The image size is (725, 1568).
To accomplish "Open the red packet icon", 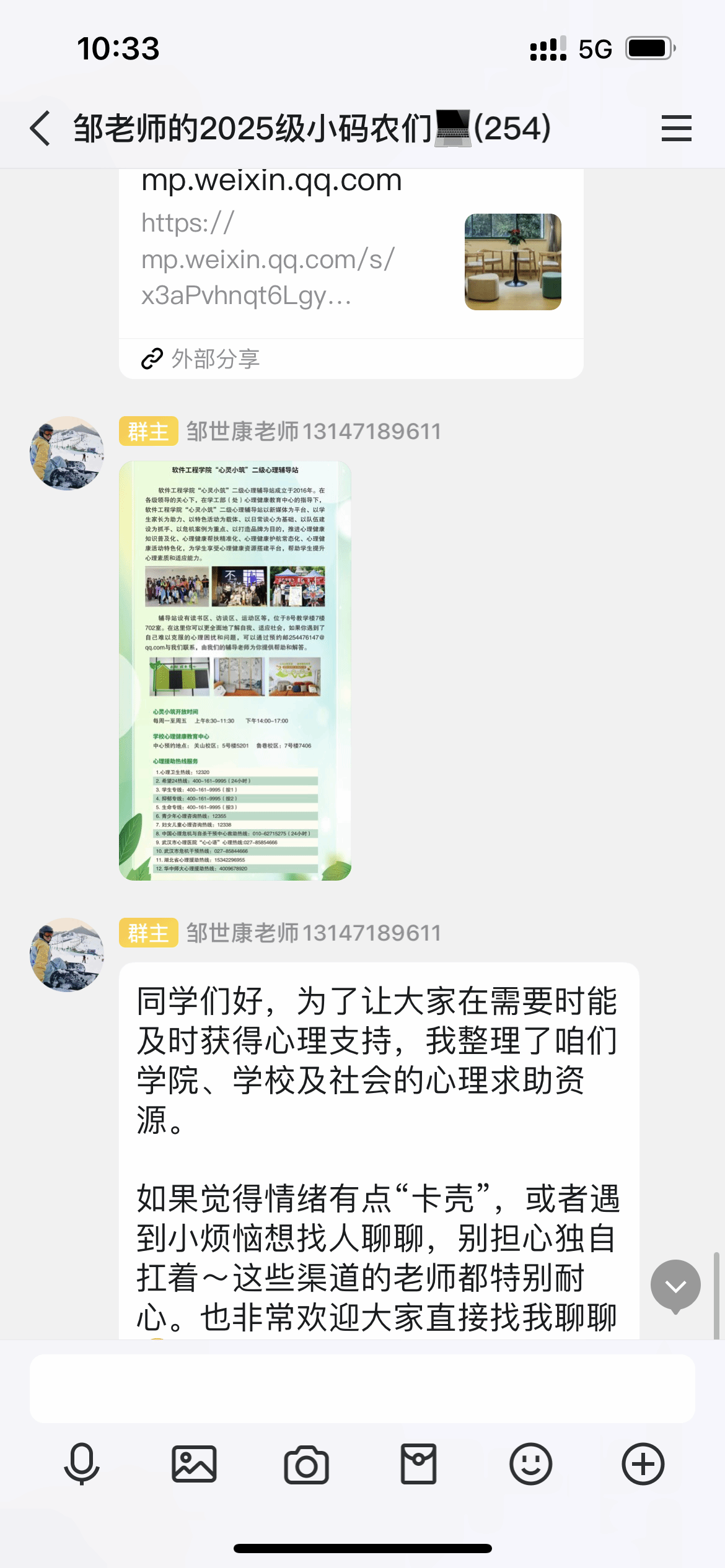I will (418, 1464).
